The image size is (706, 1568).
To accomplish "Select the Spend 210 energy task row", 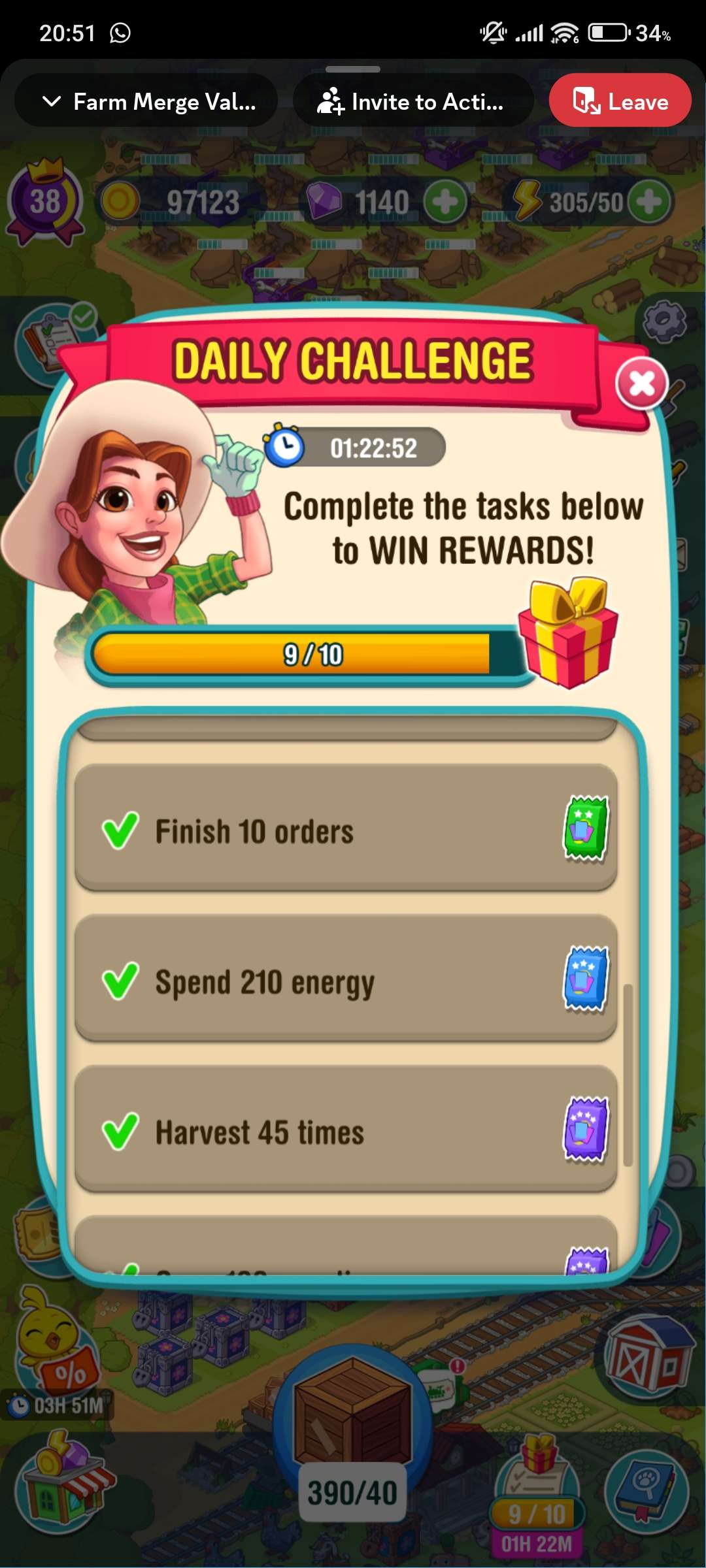I will click(327, 979).
